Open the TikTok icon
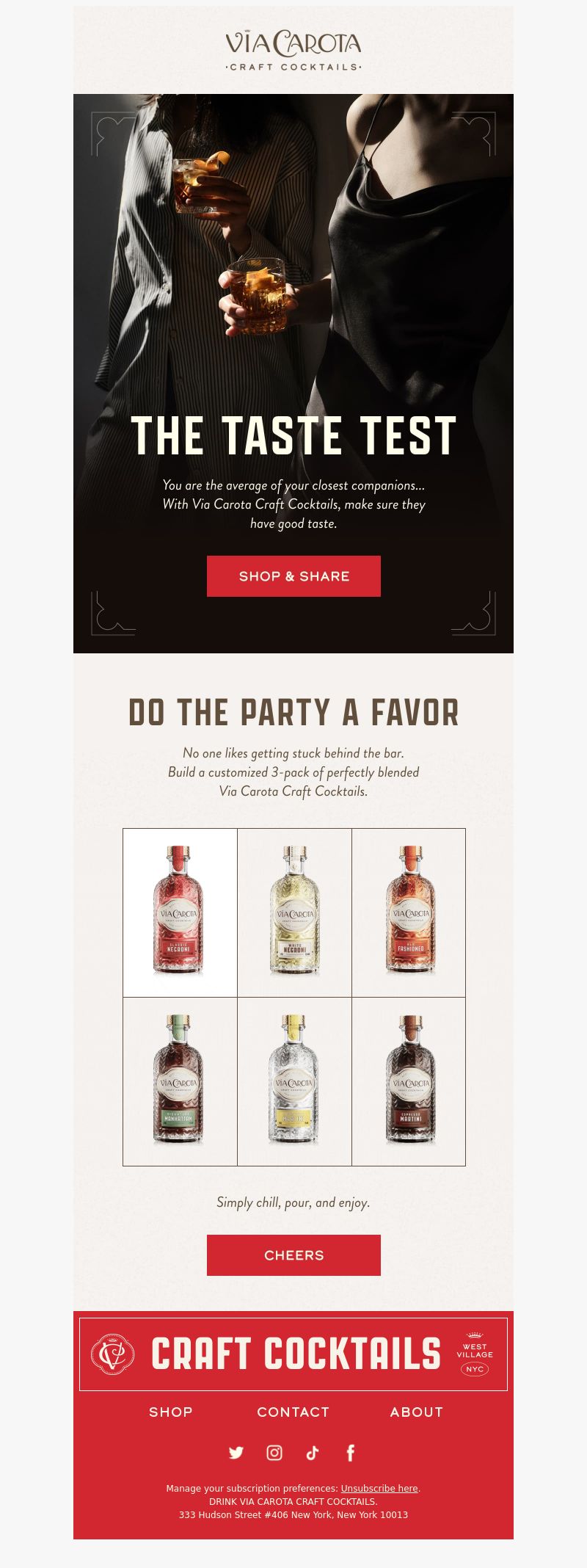This screenshot has width=587, height=1568. pos(313,1452)
